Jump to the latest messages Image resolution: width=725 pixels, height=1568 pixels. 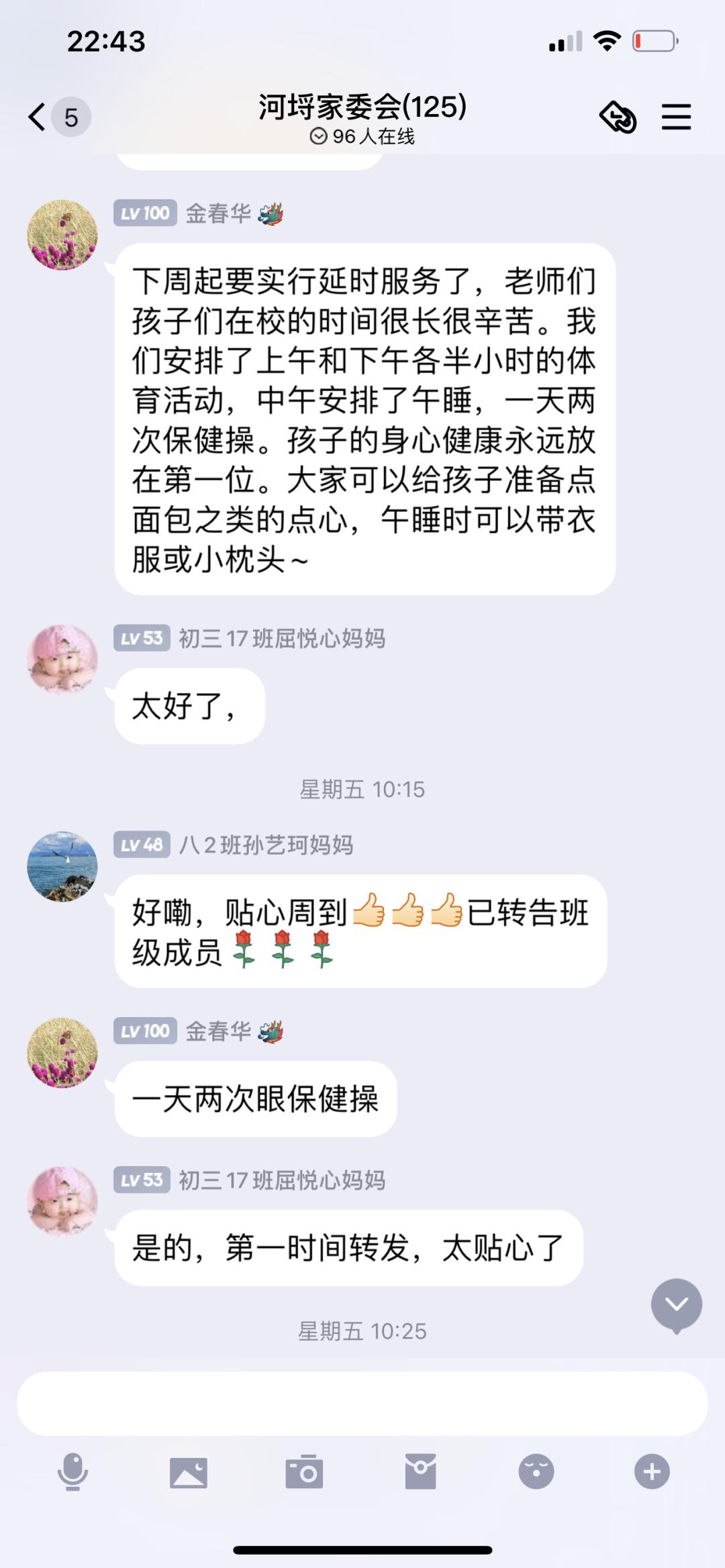click(676, 1304)
